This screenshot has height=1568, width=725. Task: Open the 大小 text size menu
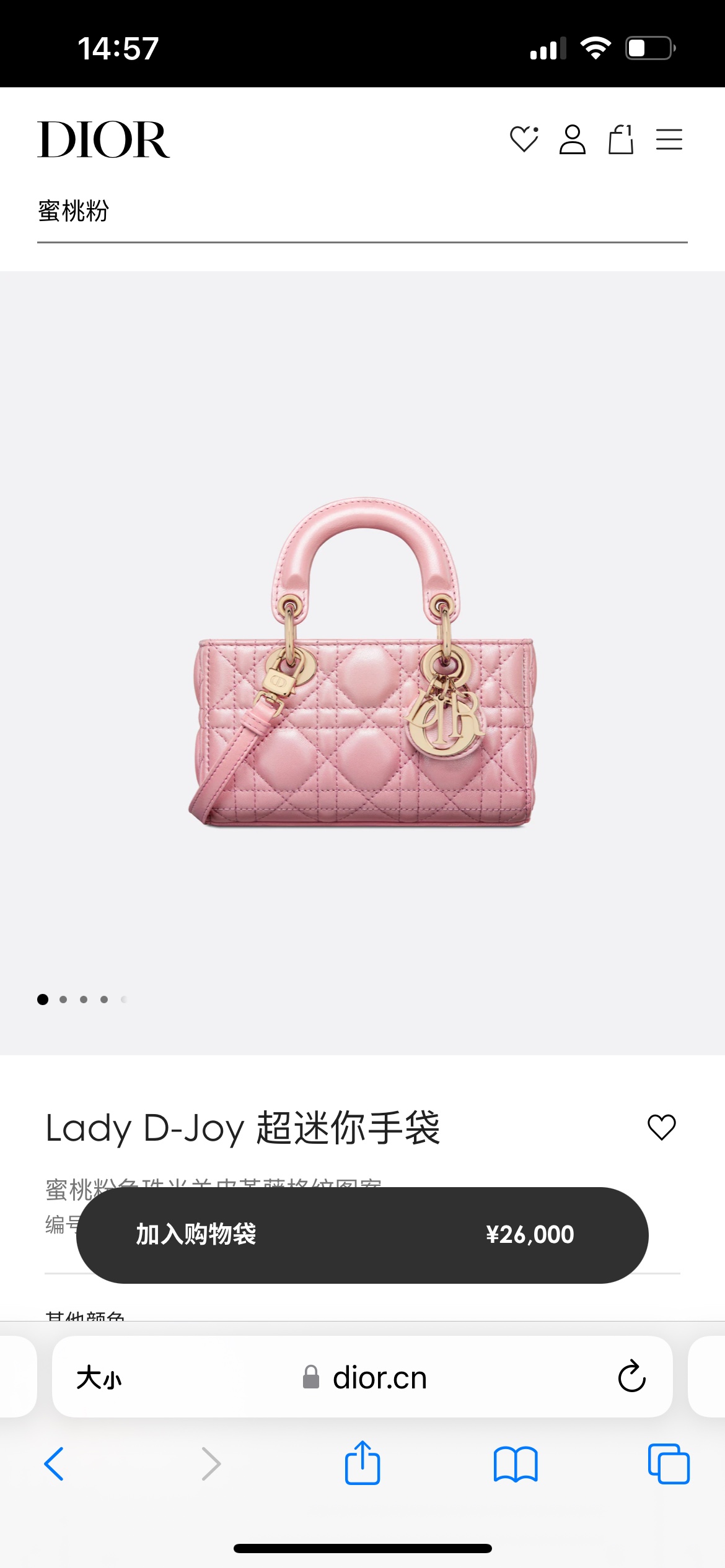click(x=99, y=1379)
